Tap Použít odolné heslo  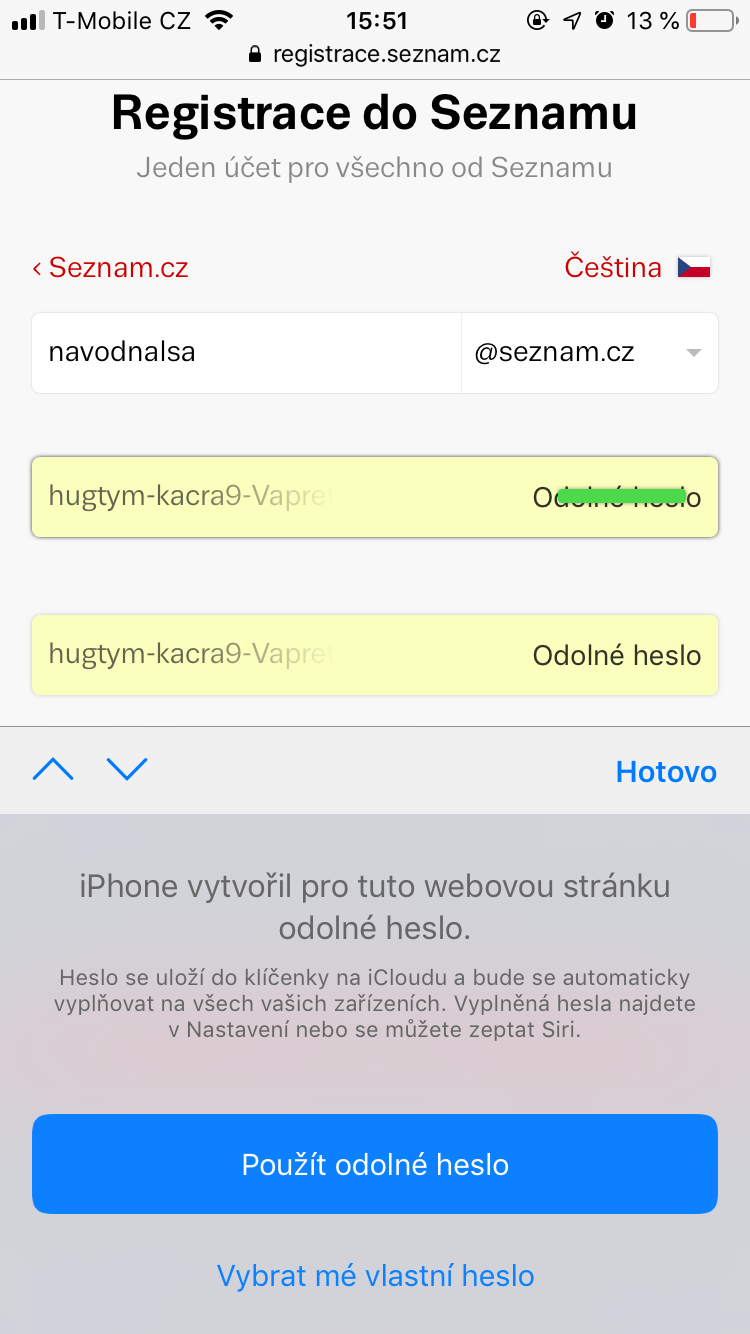(375, 1164)
